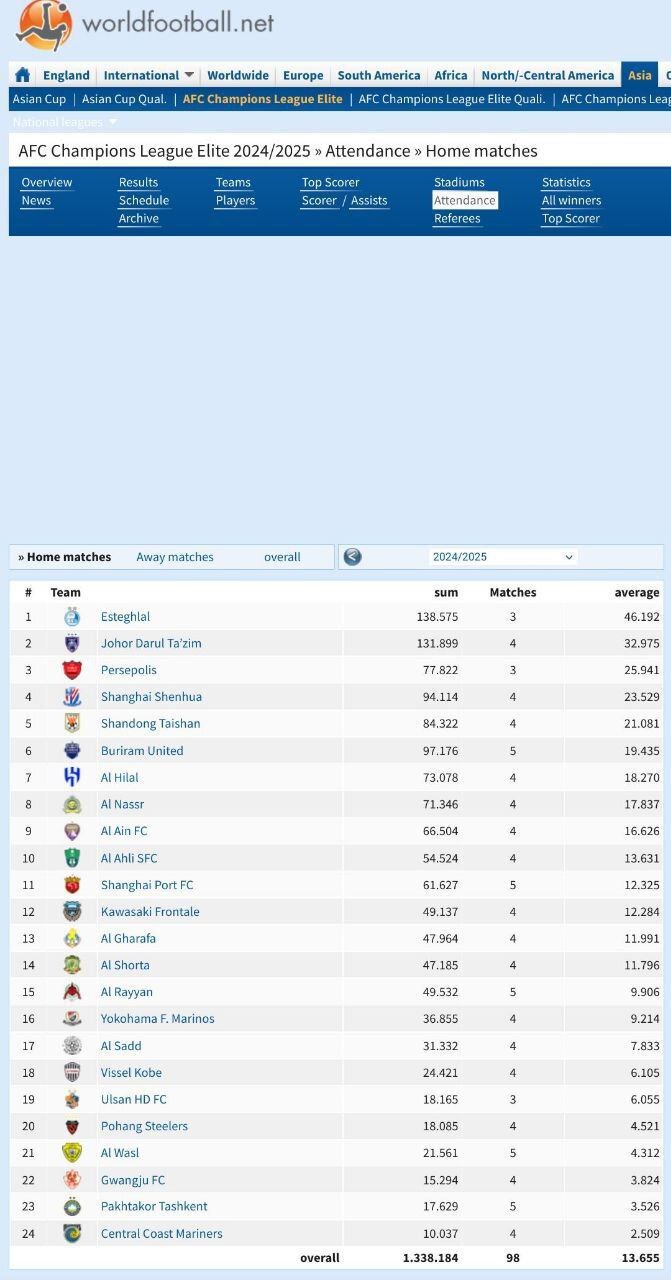The image size is (671, 1280).
Task: Open the International dropdown menu
Action: tap(148, 75)
